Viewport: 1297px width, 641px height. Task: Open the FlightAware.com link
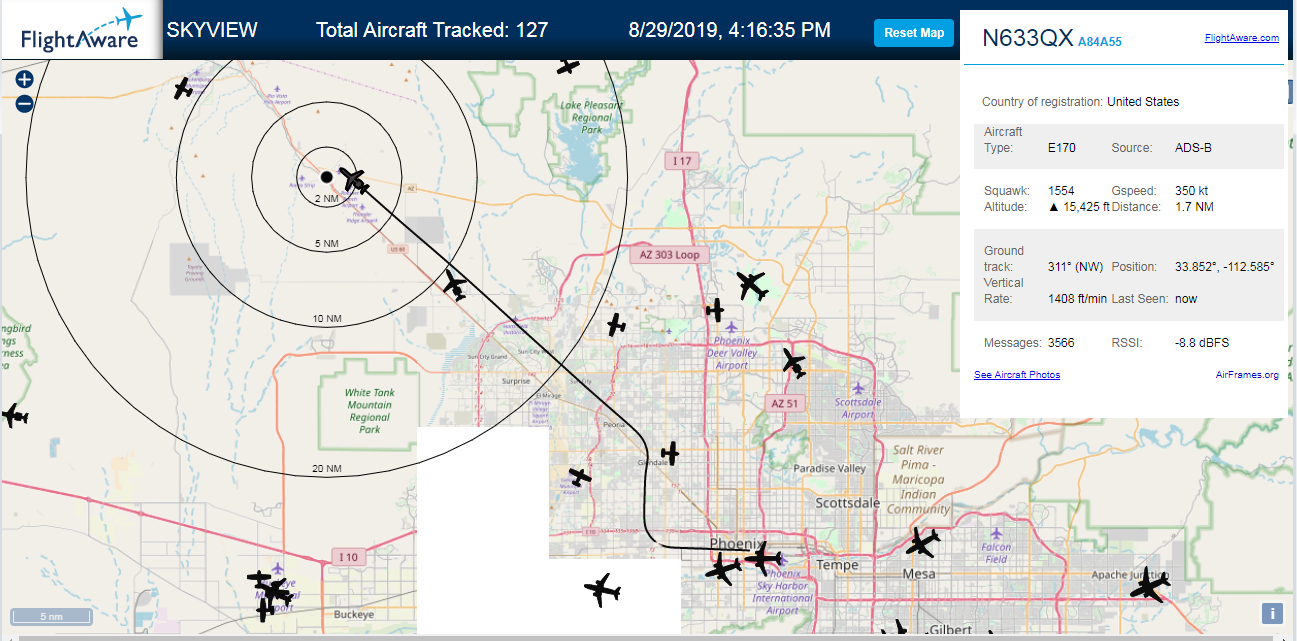pos(1242,38)
